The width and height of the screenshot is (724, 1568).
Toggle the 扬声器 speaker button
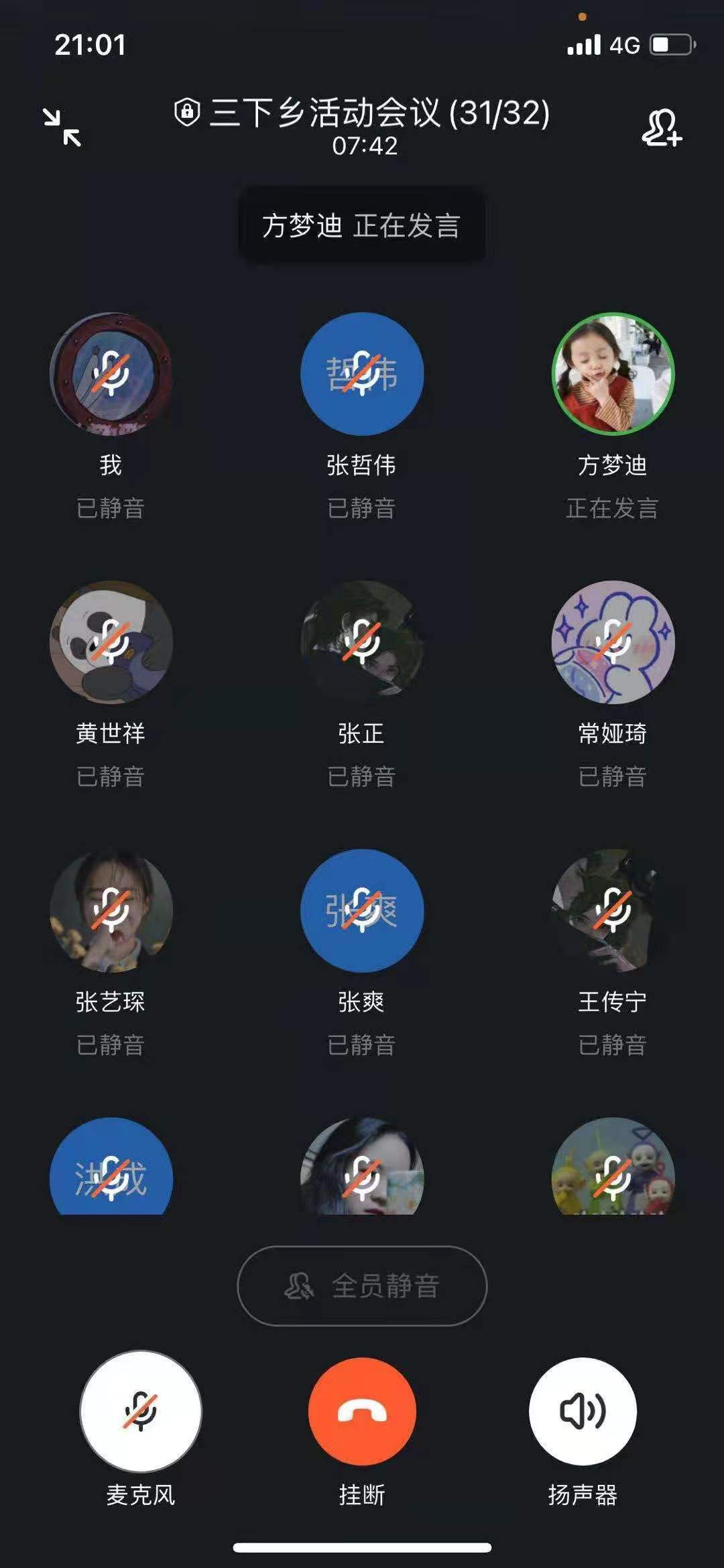pos(583,1411)
